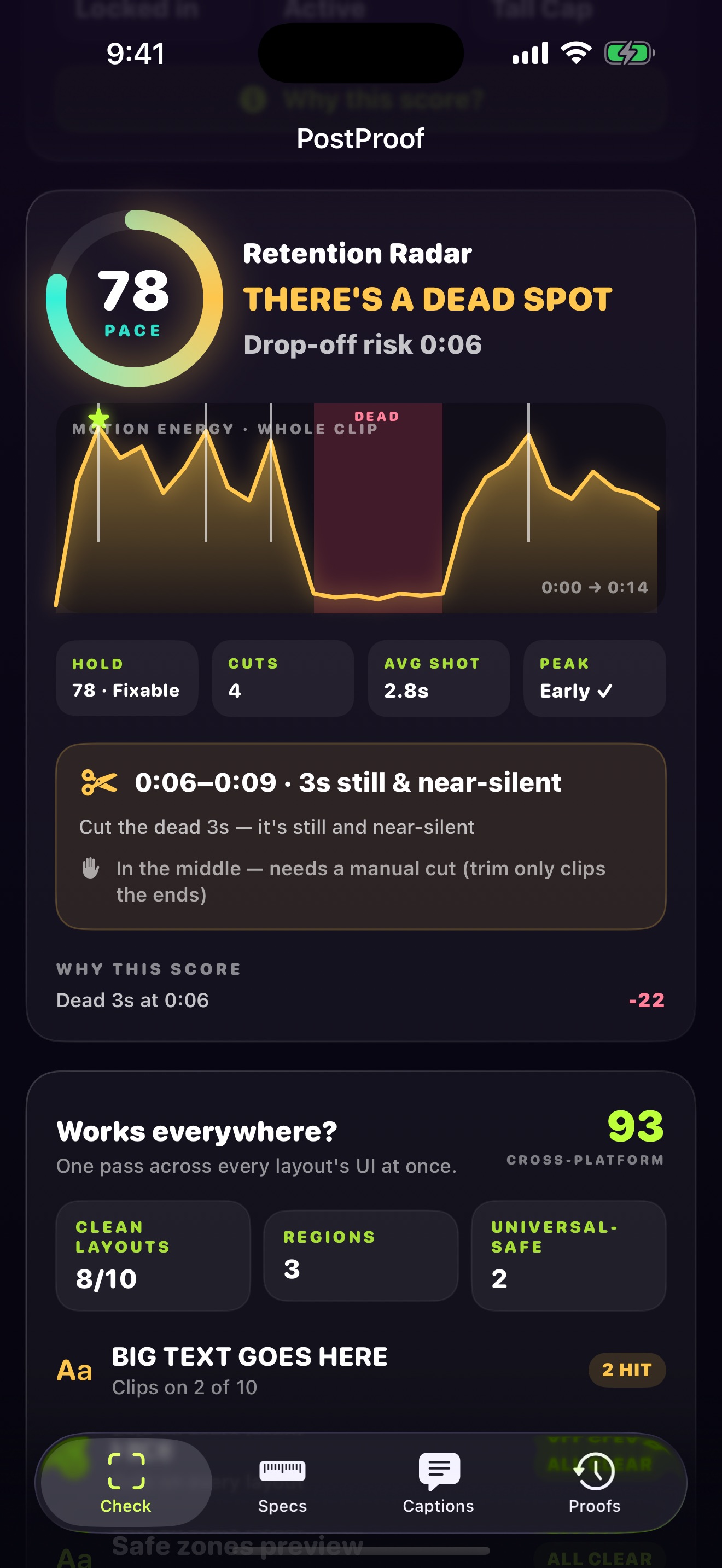
Task: Switch to the Check tab
Action: pyautogui.click(x=126, y=1483)
